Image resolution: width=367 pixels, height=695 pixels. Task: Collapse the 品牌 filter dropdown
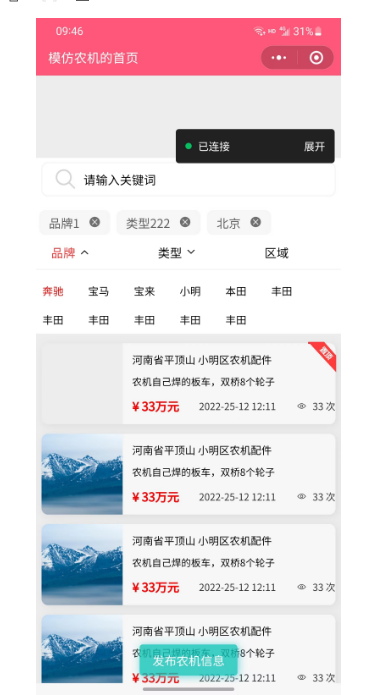click(70, 253)
